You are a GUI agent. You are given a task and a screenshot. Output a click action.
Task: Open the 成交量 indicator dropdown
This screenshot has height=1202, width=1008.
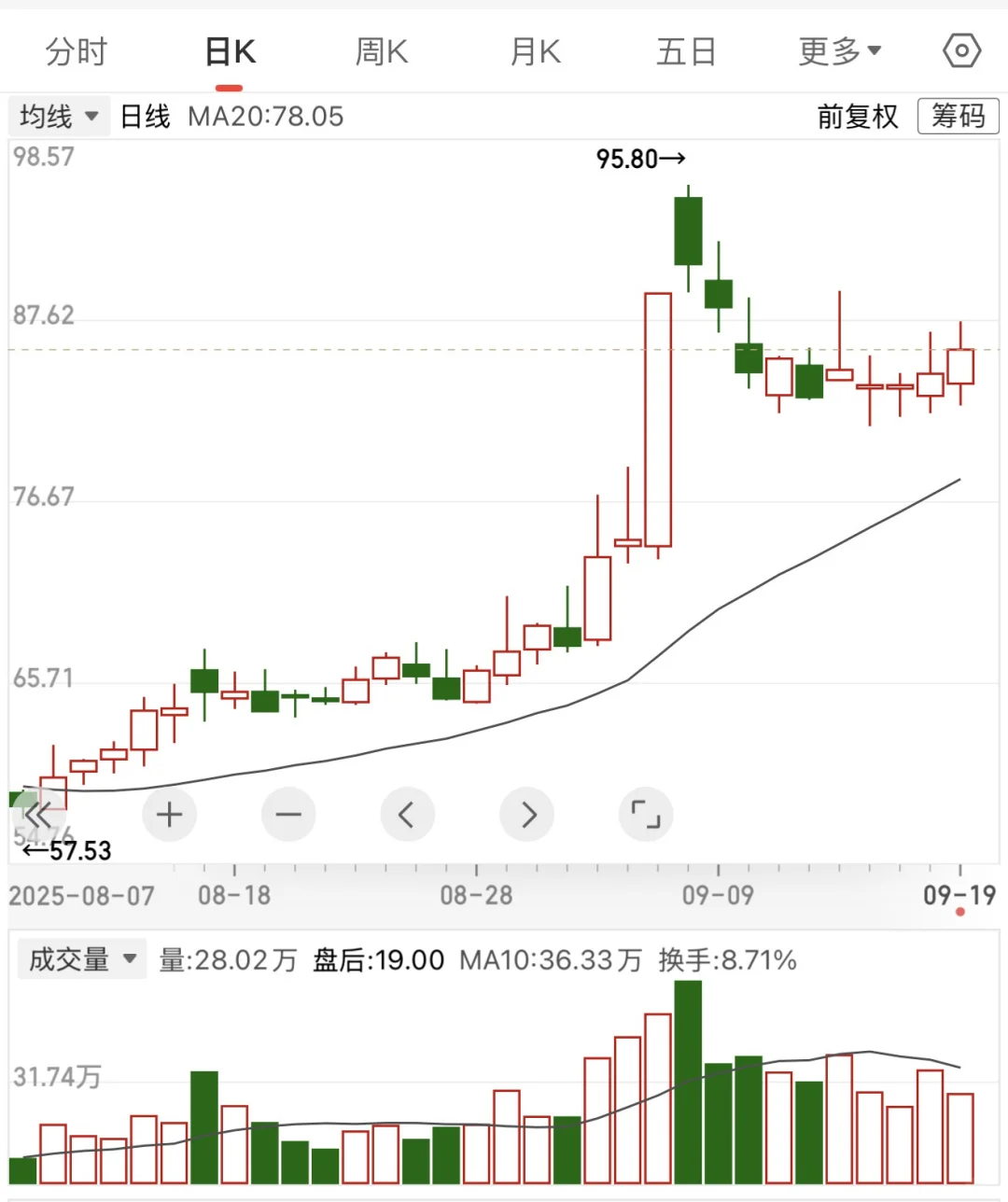coord(82,958)
